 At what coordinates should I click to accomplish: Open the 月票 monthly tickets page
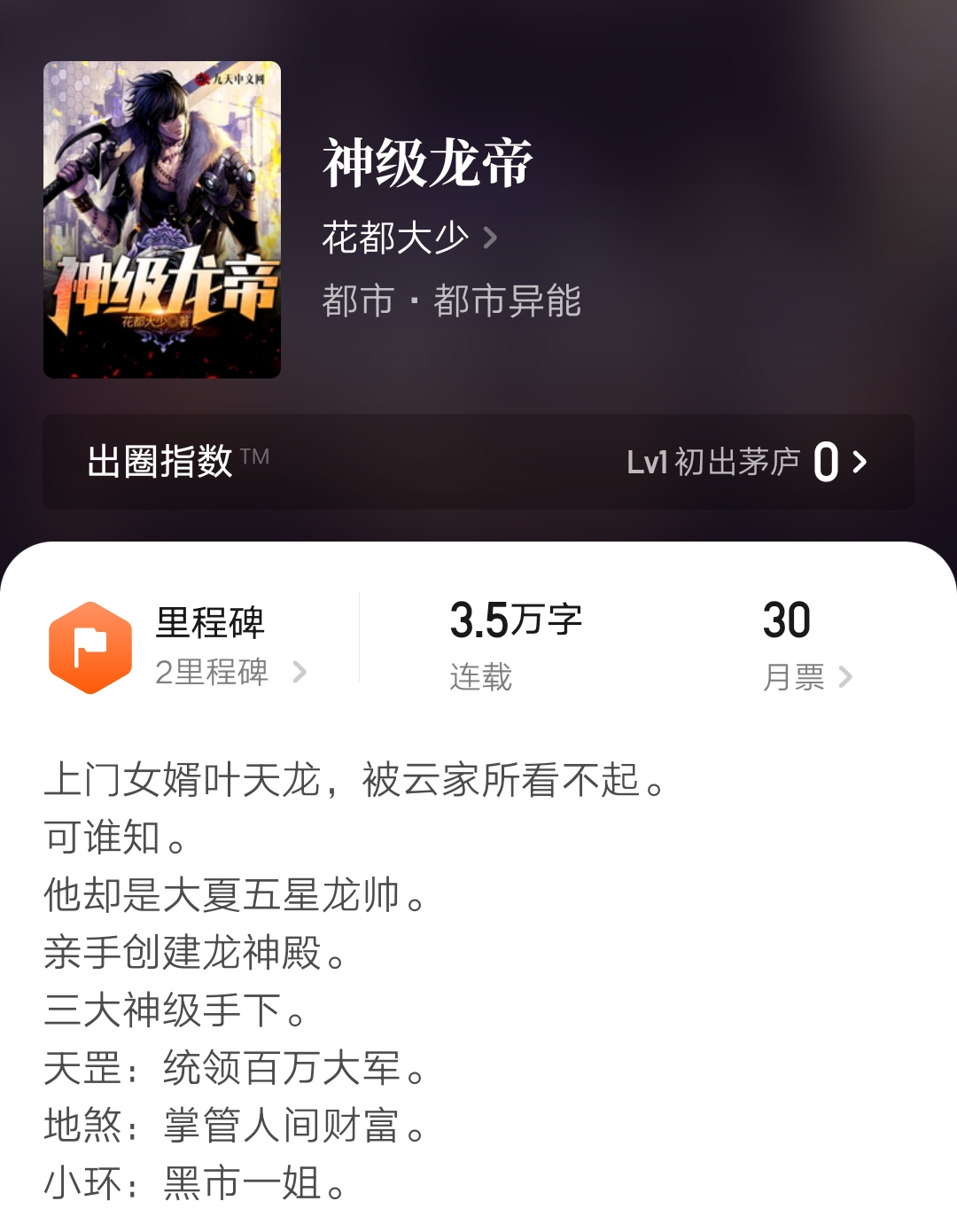coord(806,677)
